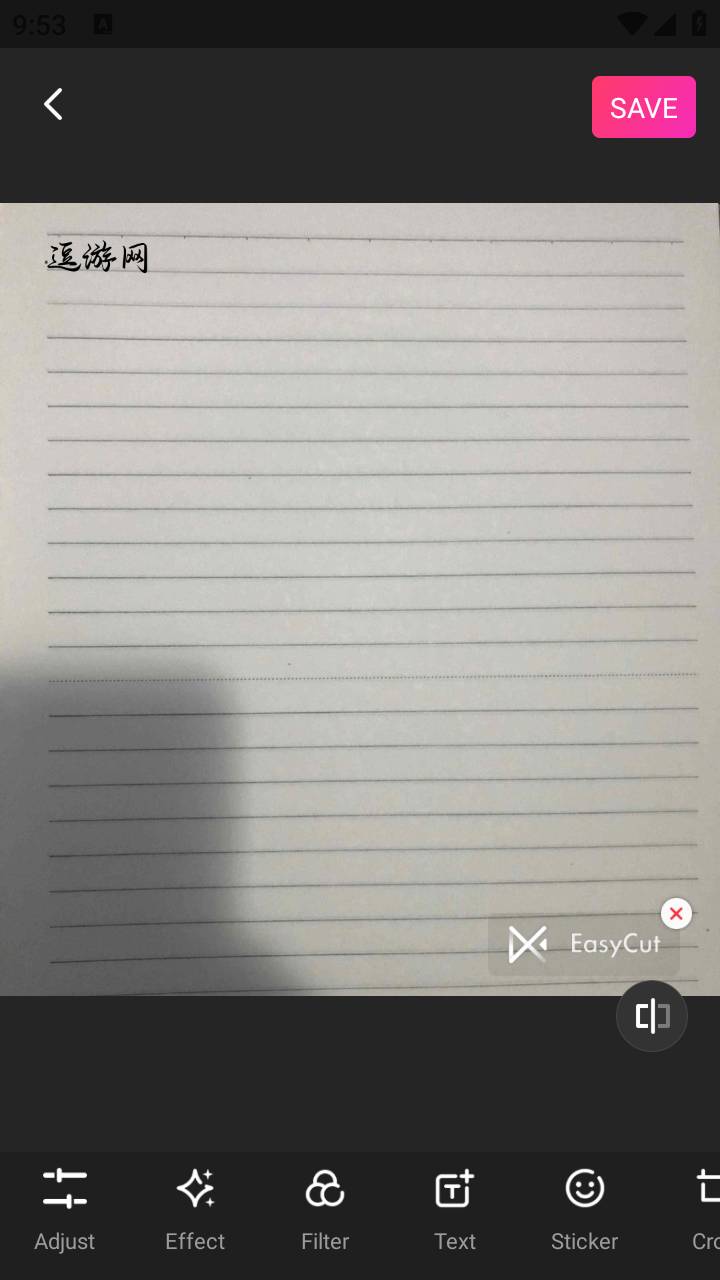Viewport: 720px width, 1280px height.
Task: Select the Adjust tool with sliders icon
Action: 64,1189
